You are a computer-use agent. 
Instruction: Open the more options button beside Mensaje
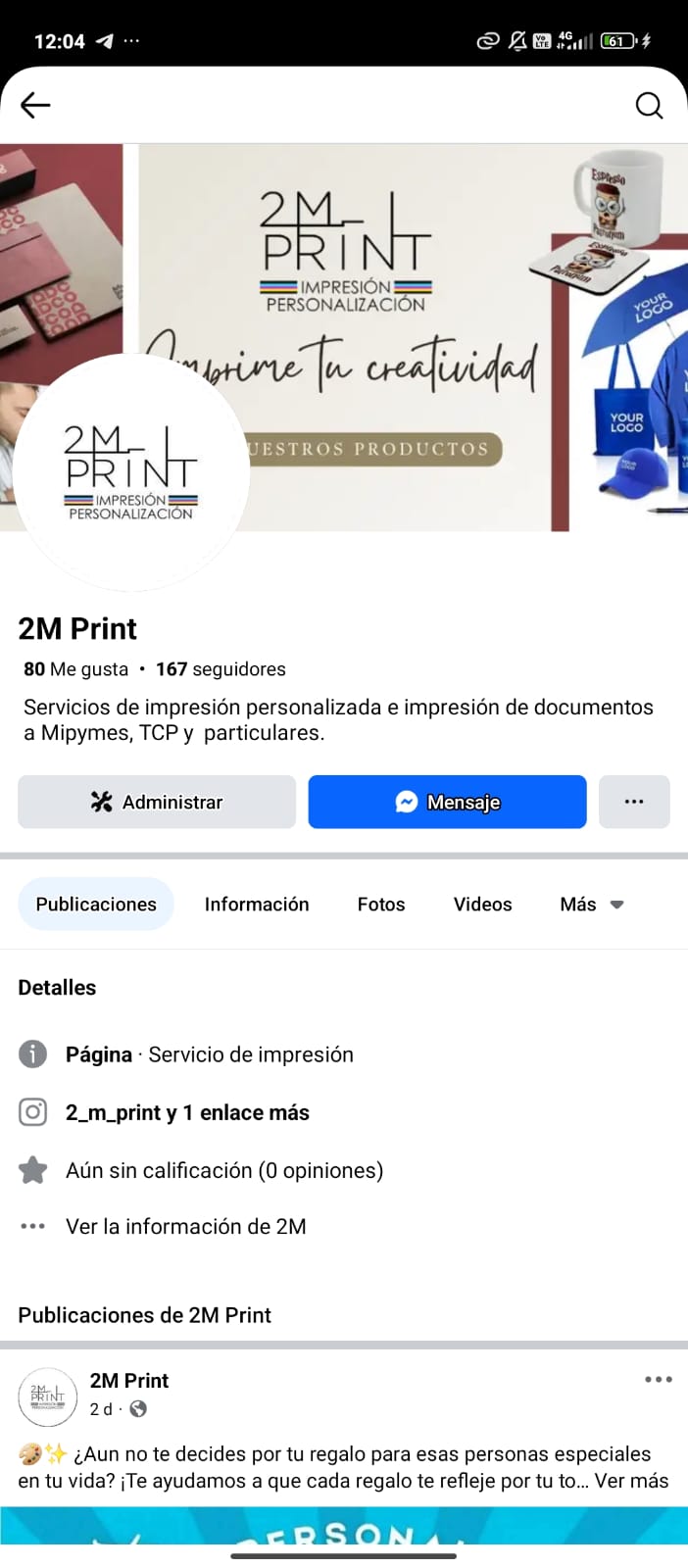tap(634, 802)
